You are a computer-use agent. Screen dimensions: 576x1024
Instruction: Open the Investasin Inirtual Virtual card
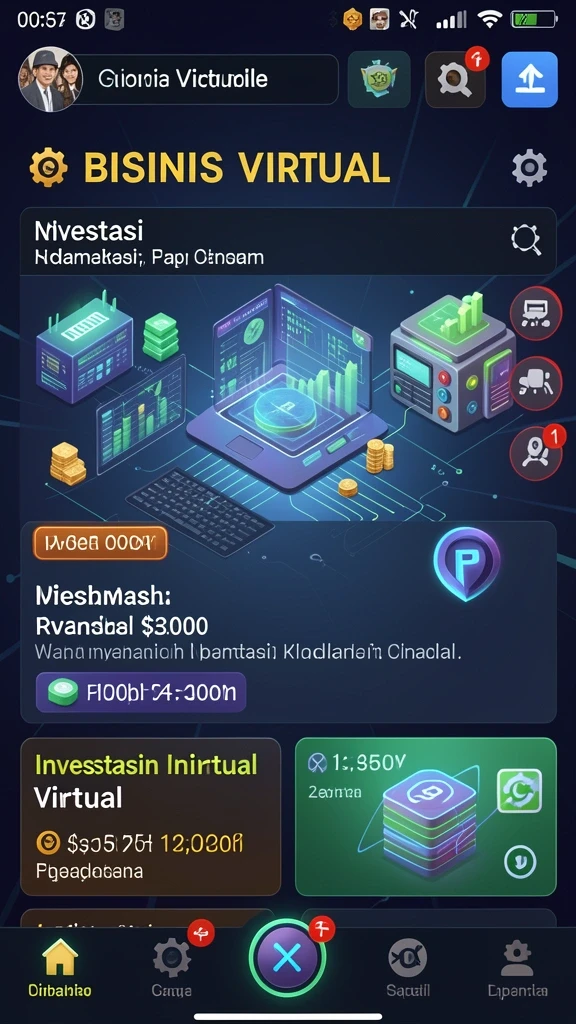(151, 816)
